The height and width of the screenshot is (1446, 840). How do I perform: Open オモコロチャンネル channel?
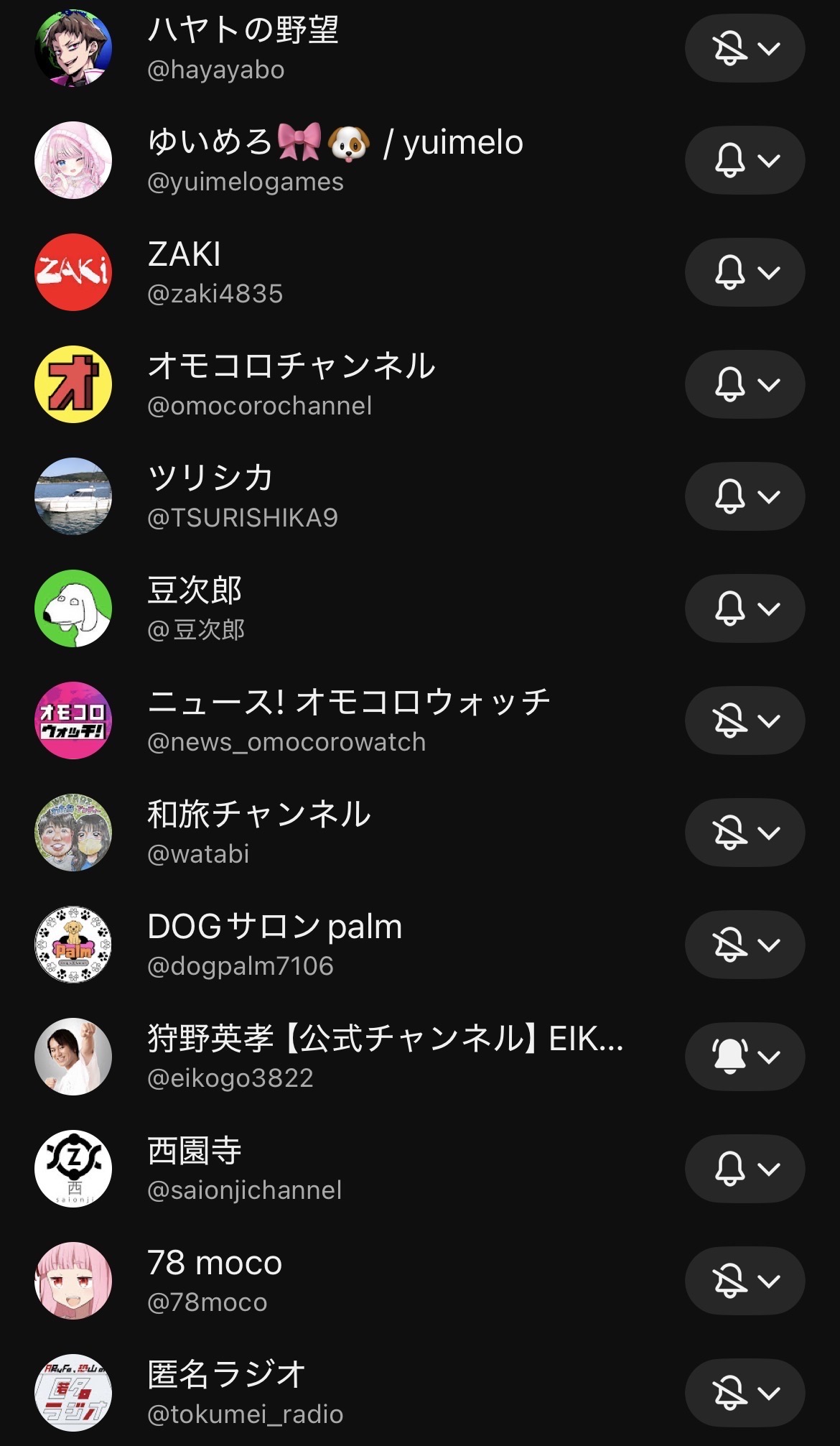point(291,384)
